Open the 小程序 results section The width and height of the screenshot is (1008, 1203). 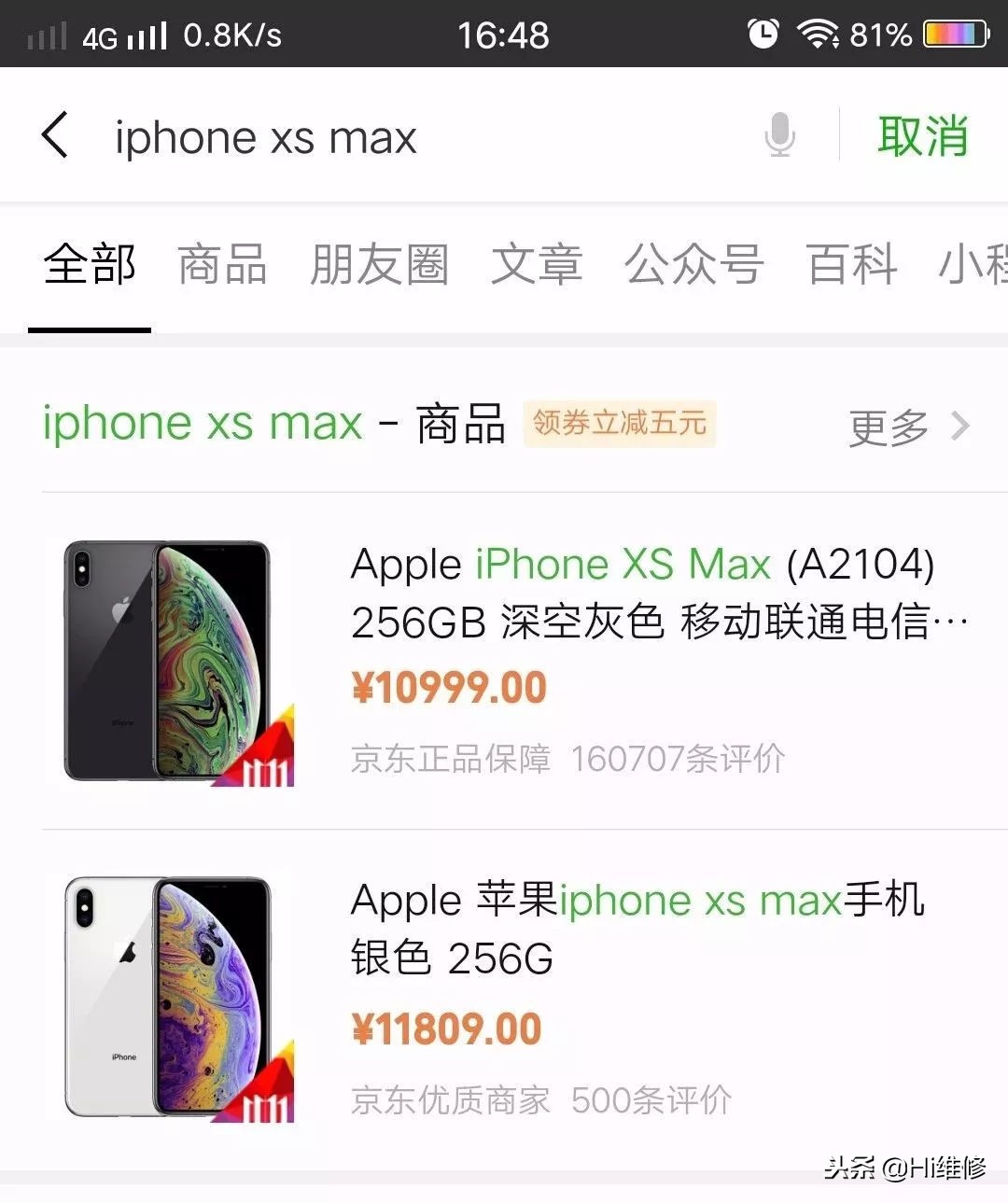(x=975, y=266)
